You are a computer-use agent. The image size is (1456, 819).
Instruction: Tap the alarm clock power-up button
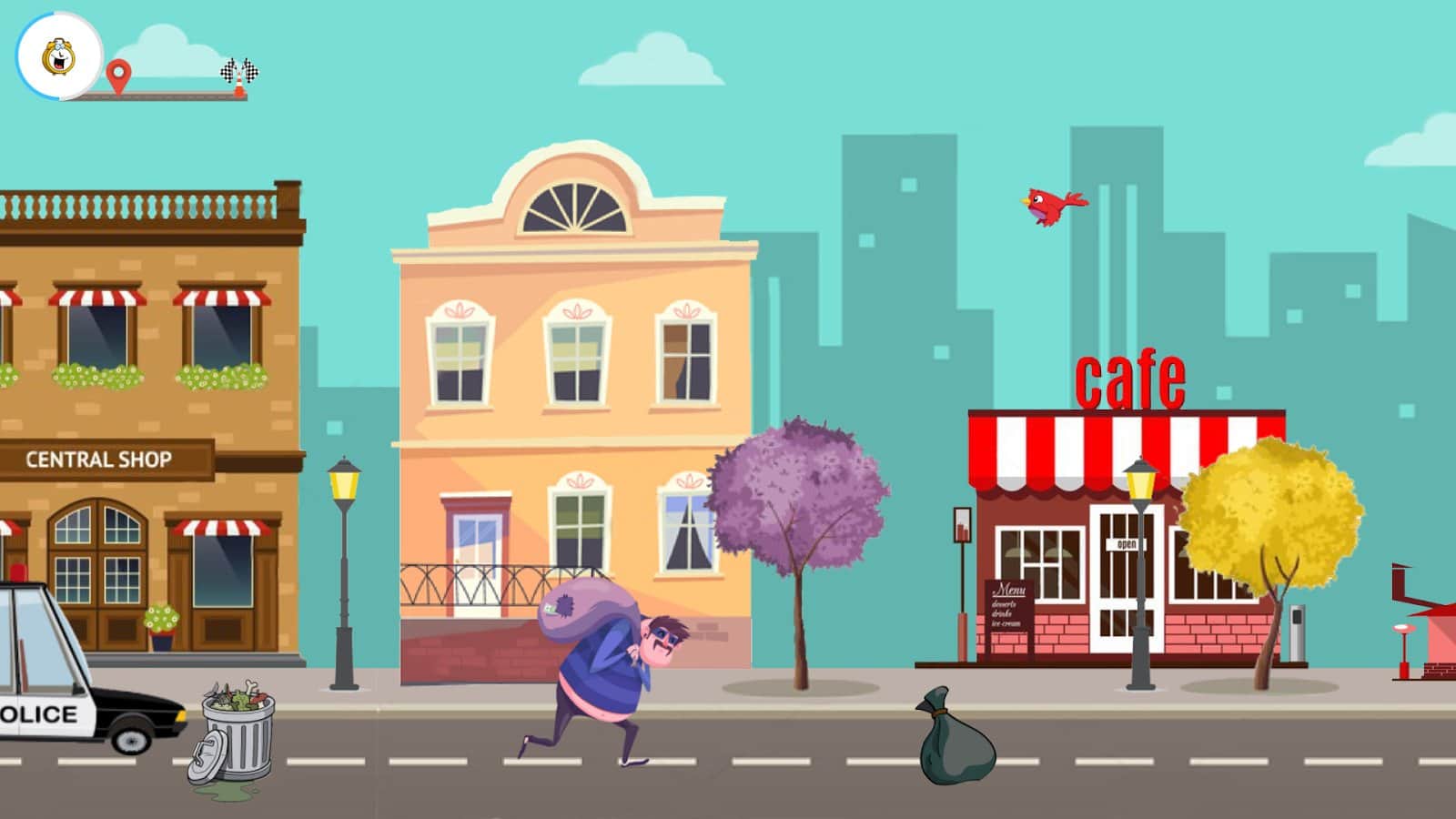[58, 57]
